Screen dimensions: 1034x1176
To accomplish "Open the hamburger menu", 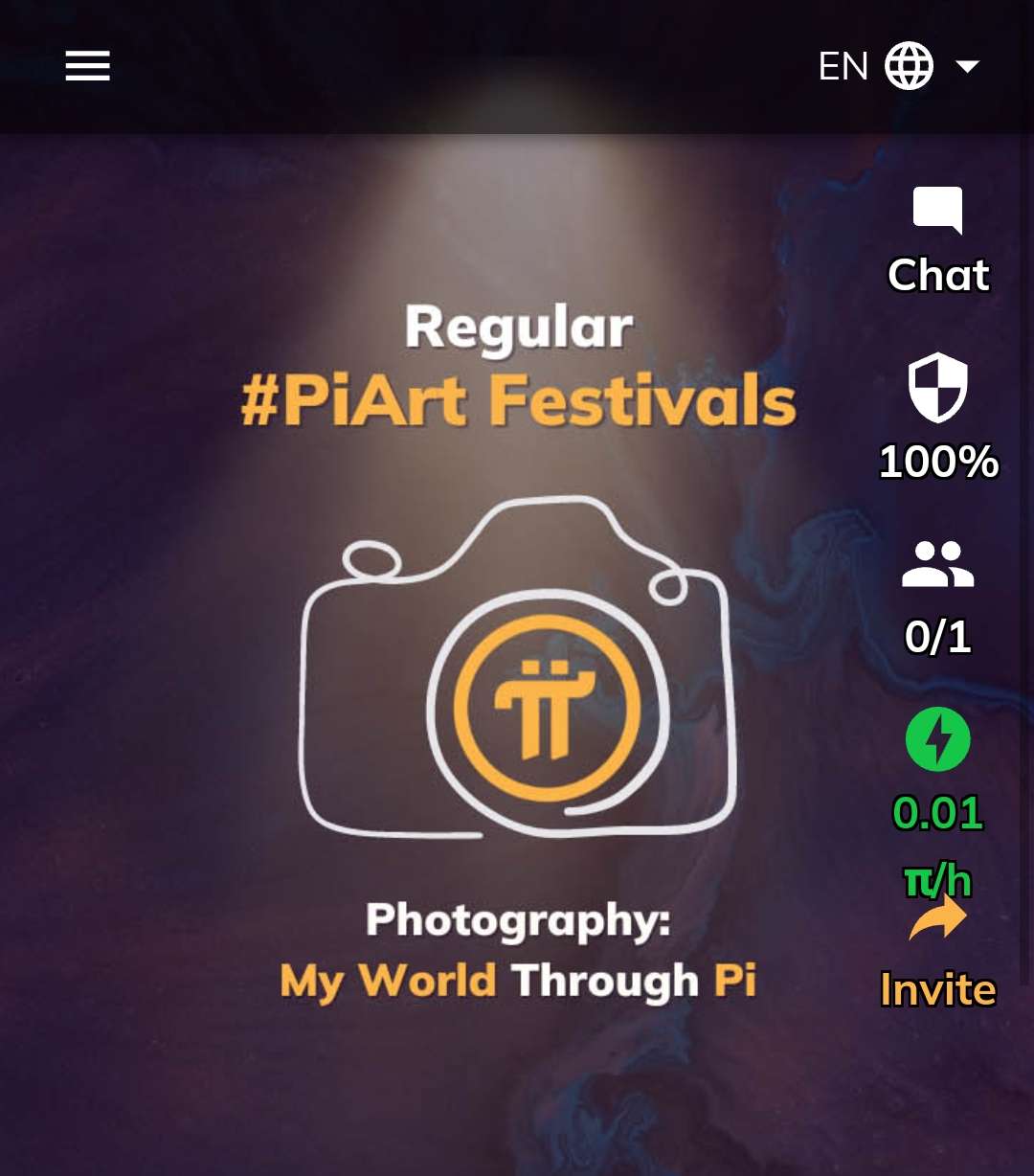I will pos(87,66).
